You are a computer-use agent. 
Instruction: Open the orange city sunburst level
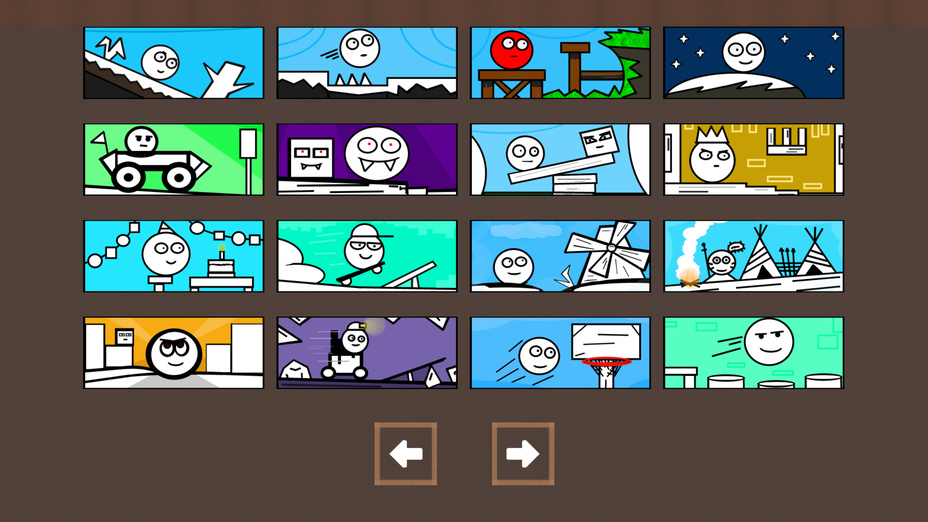coord(174,353)
